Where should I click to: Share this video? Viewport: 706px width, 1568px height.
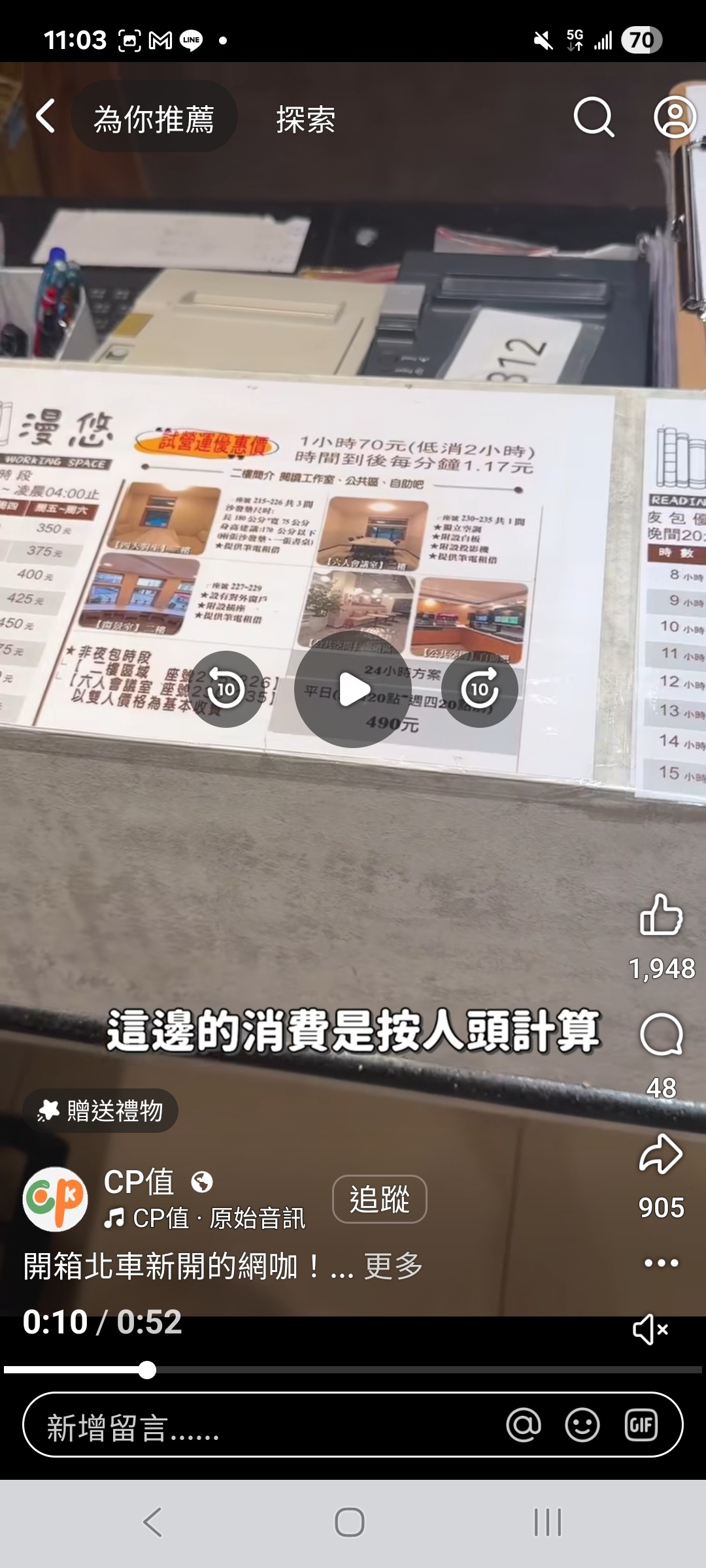(661, 1155)
